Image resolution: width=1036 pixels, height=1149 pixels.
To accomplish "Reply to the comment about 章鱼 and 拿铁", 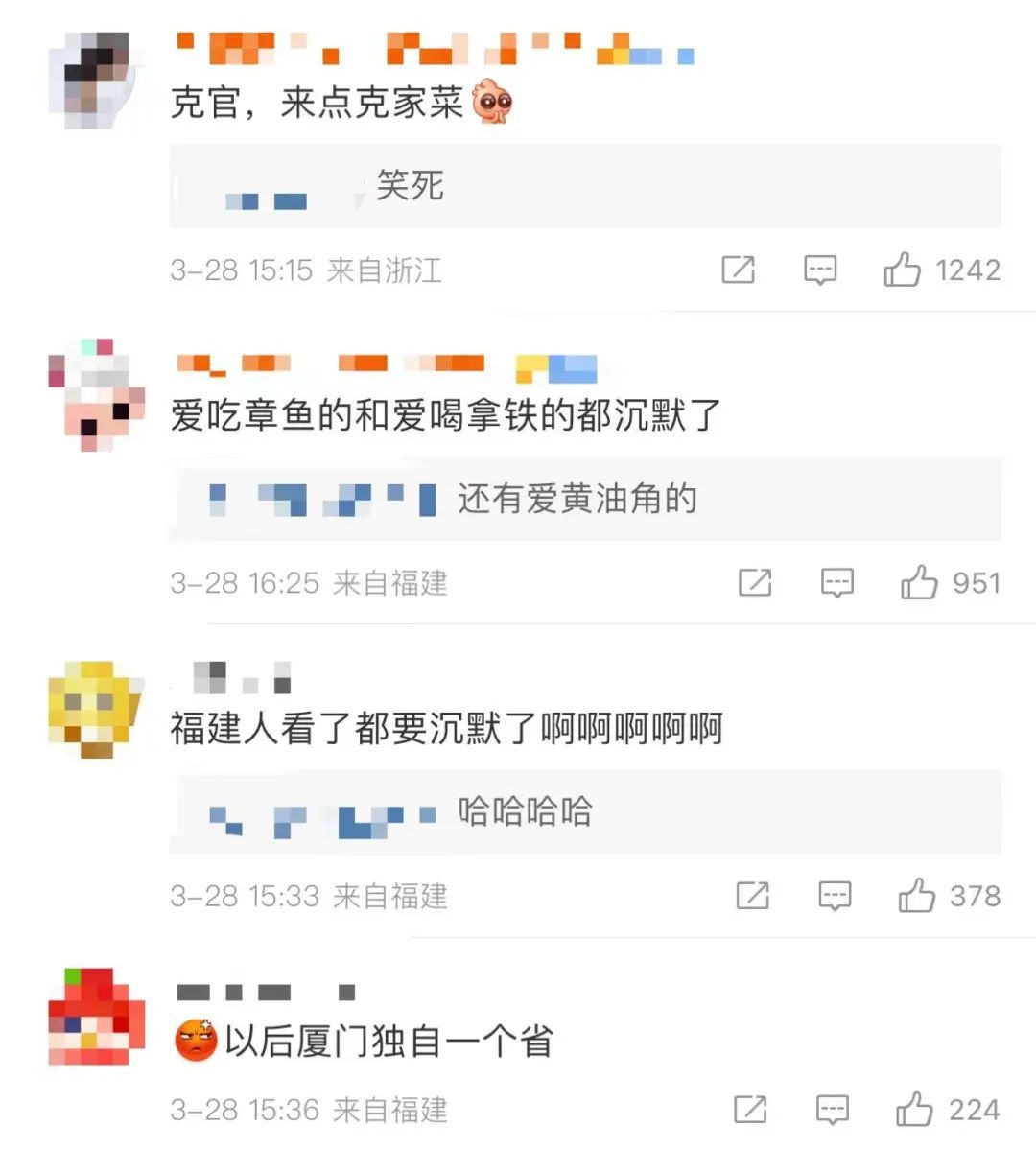I will click(836, 583).
